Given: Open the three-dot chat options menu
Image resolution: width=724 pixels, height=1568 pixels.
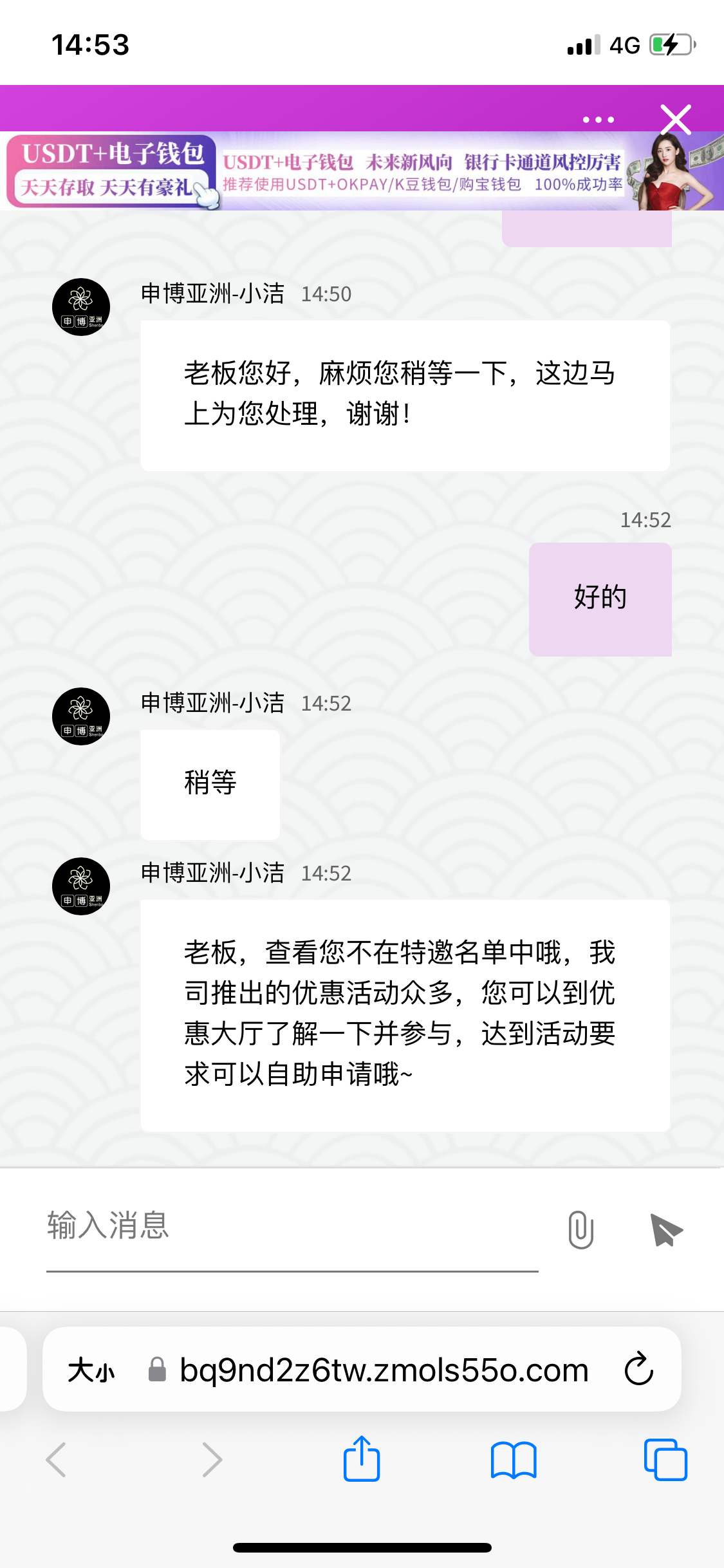Looking at the screenshot, I should pos(598,120).
